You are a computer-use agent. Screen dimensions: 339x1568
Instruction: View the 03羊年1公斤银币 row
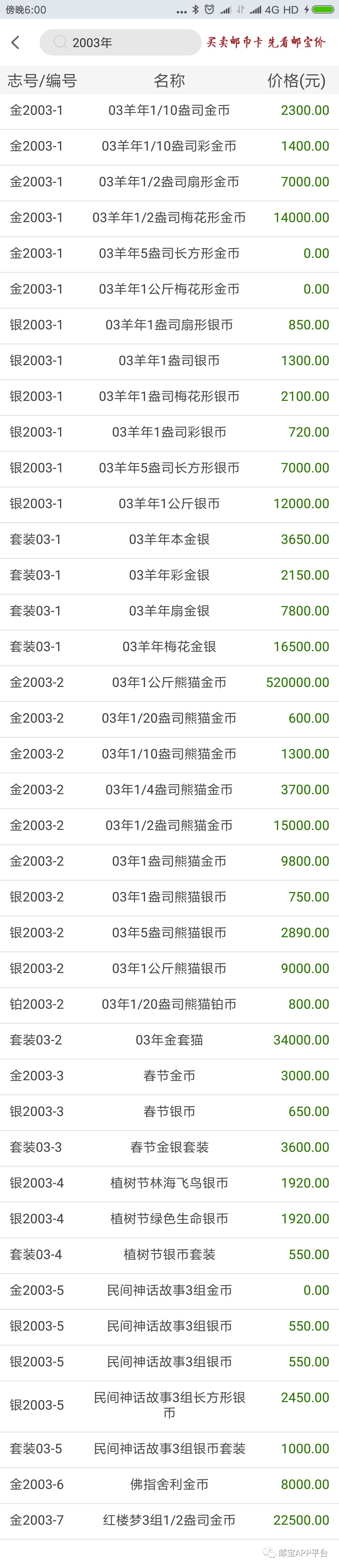[x=169, y=504]
